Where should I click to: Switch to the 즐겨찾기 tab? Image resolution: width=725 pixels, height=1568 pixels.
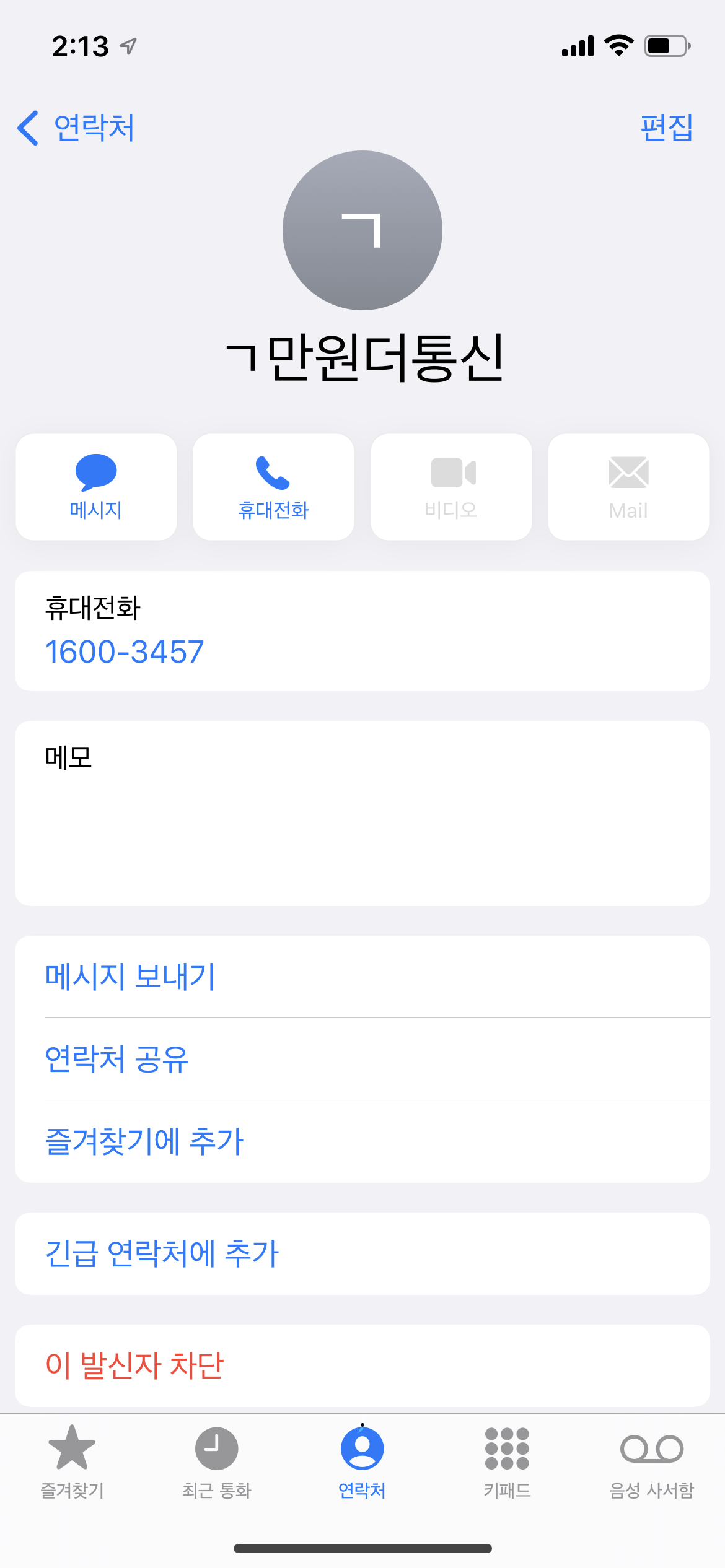[x=72, y=1461]
